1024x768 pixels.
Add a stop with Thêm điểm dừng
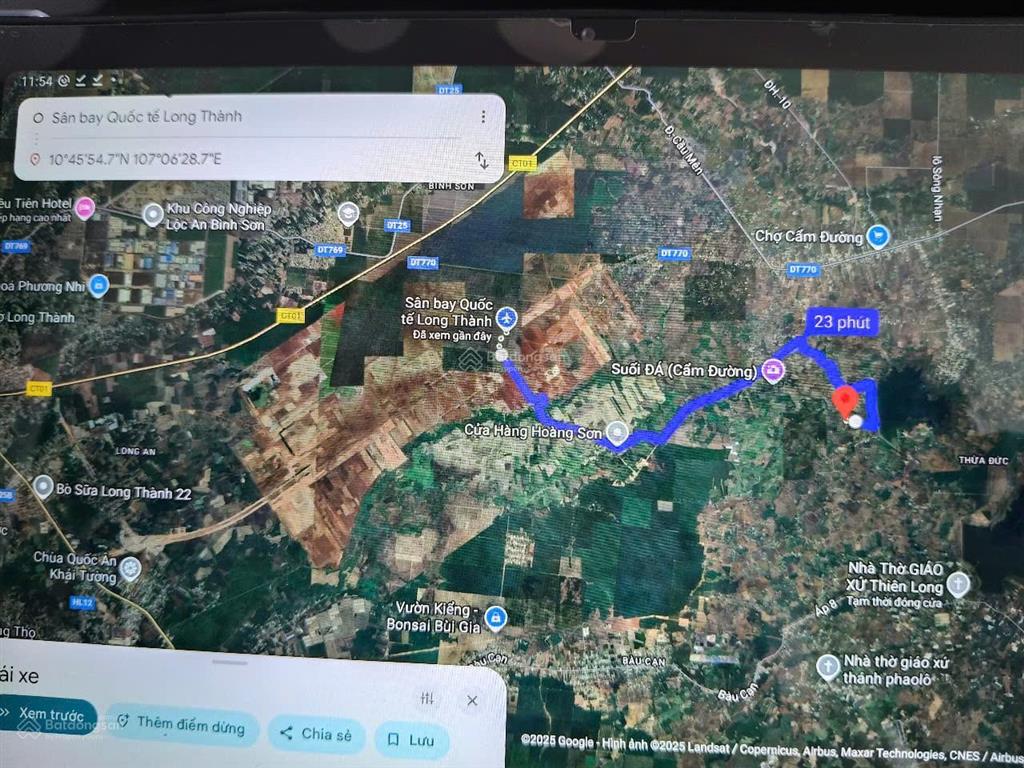coord(181,726)
